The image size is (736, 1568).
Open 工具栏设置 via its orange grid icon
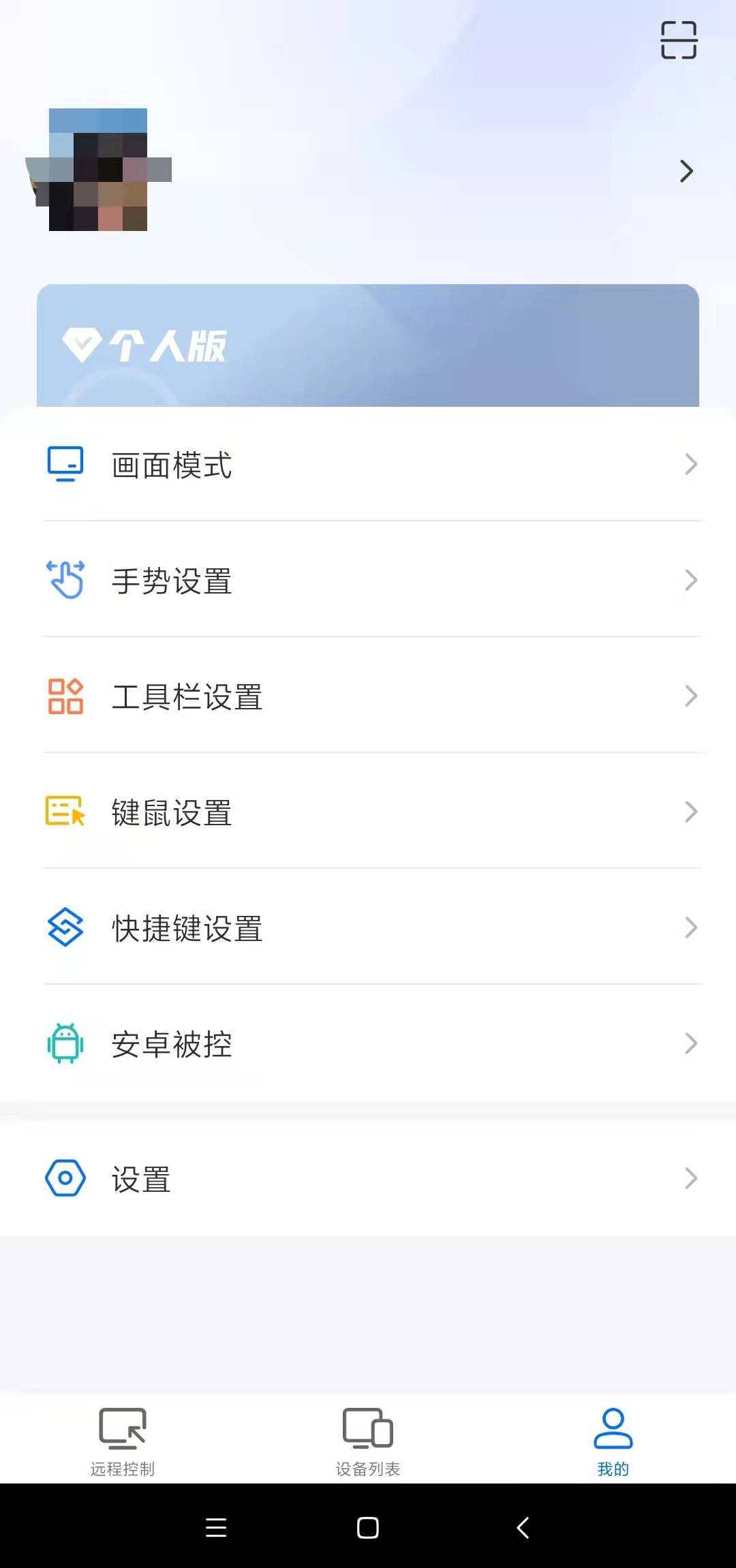(65, 696)
